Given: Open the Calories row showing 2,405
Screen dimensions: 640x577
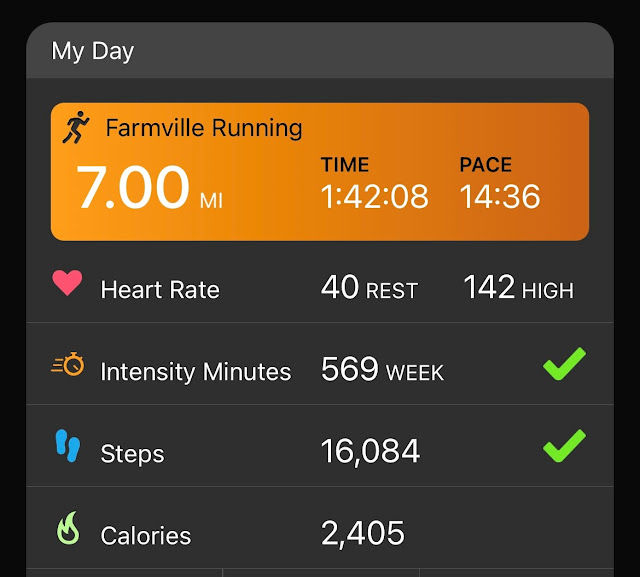Looking at the screenshot, I should [x=320, y=528].
